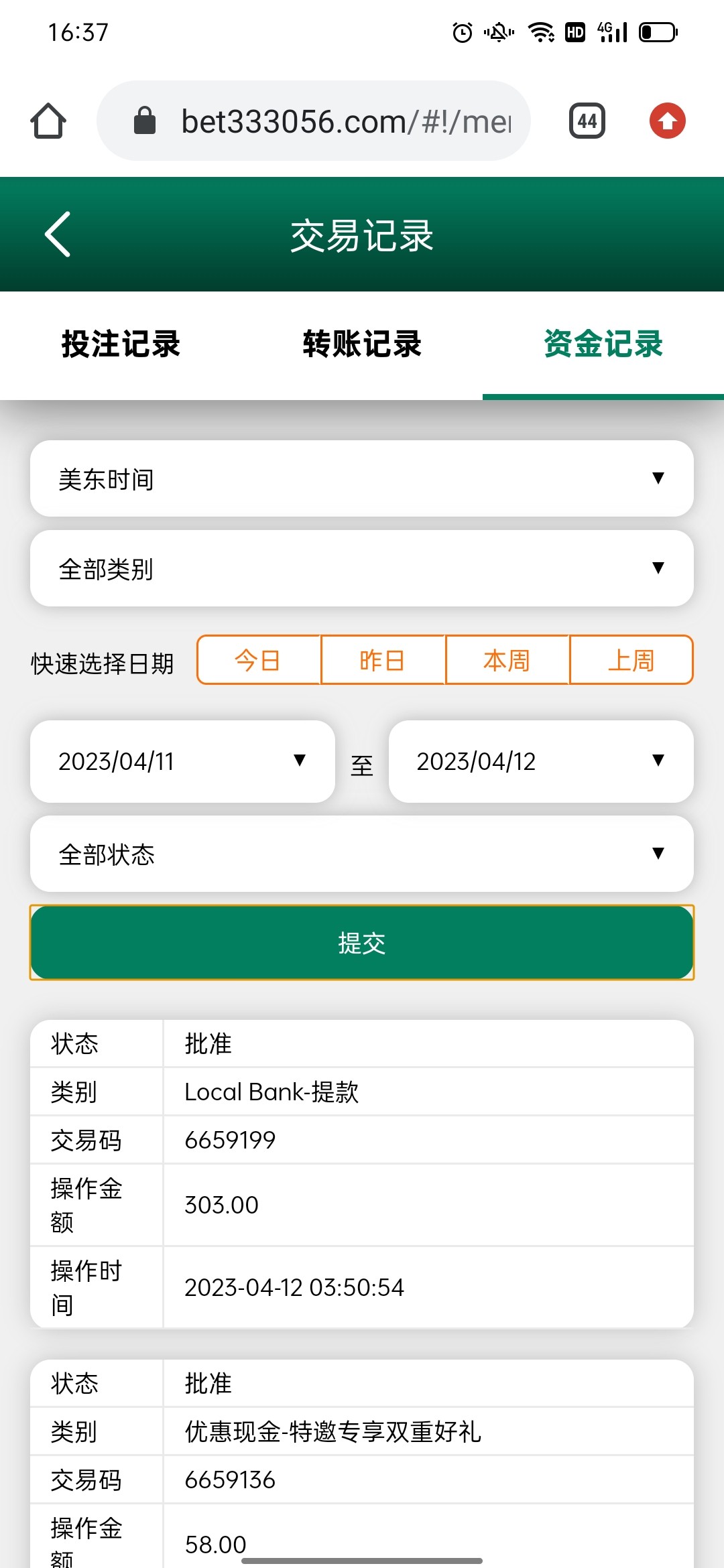
Task: Select 本周 quick date filter
Action: click(x=507, y=660)
